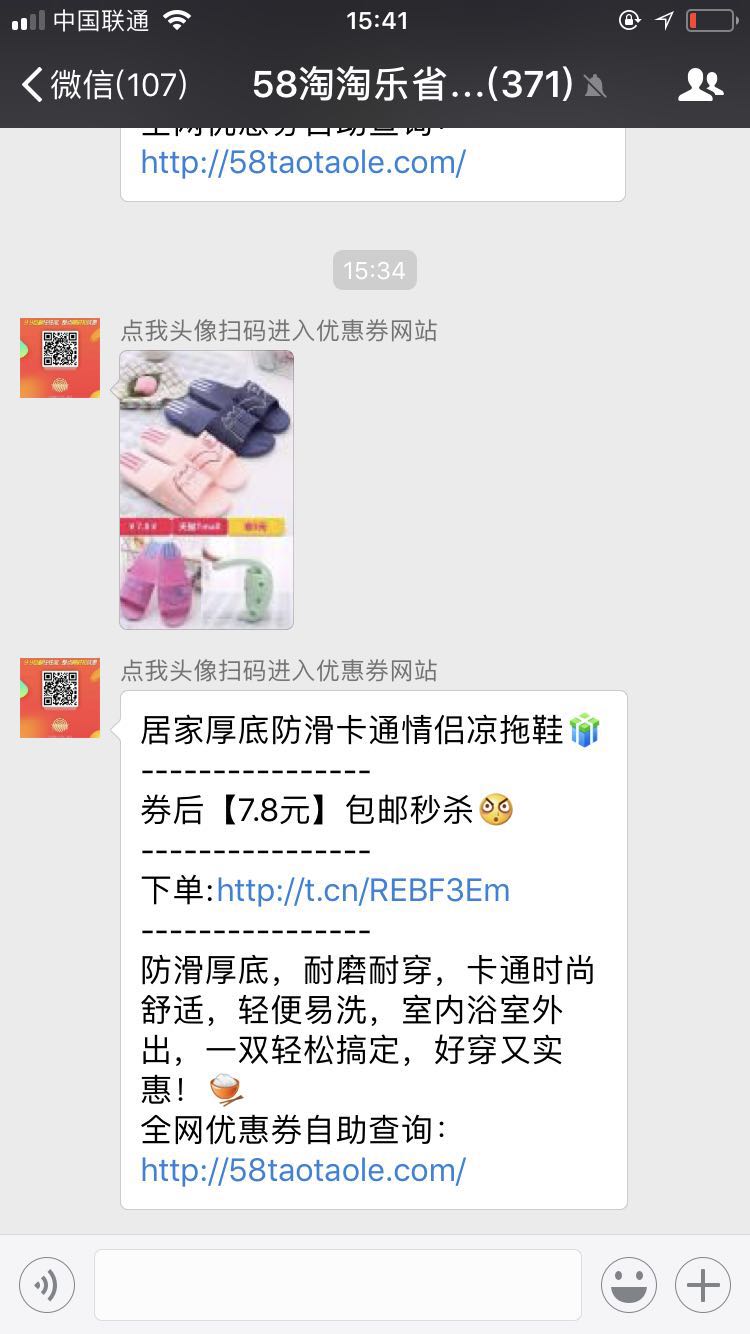Screen dimensions: 750x1334
Task: Tap the 15:34 timestamp label
Action: [x=374, y=269]
